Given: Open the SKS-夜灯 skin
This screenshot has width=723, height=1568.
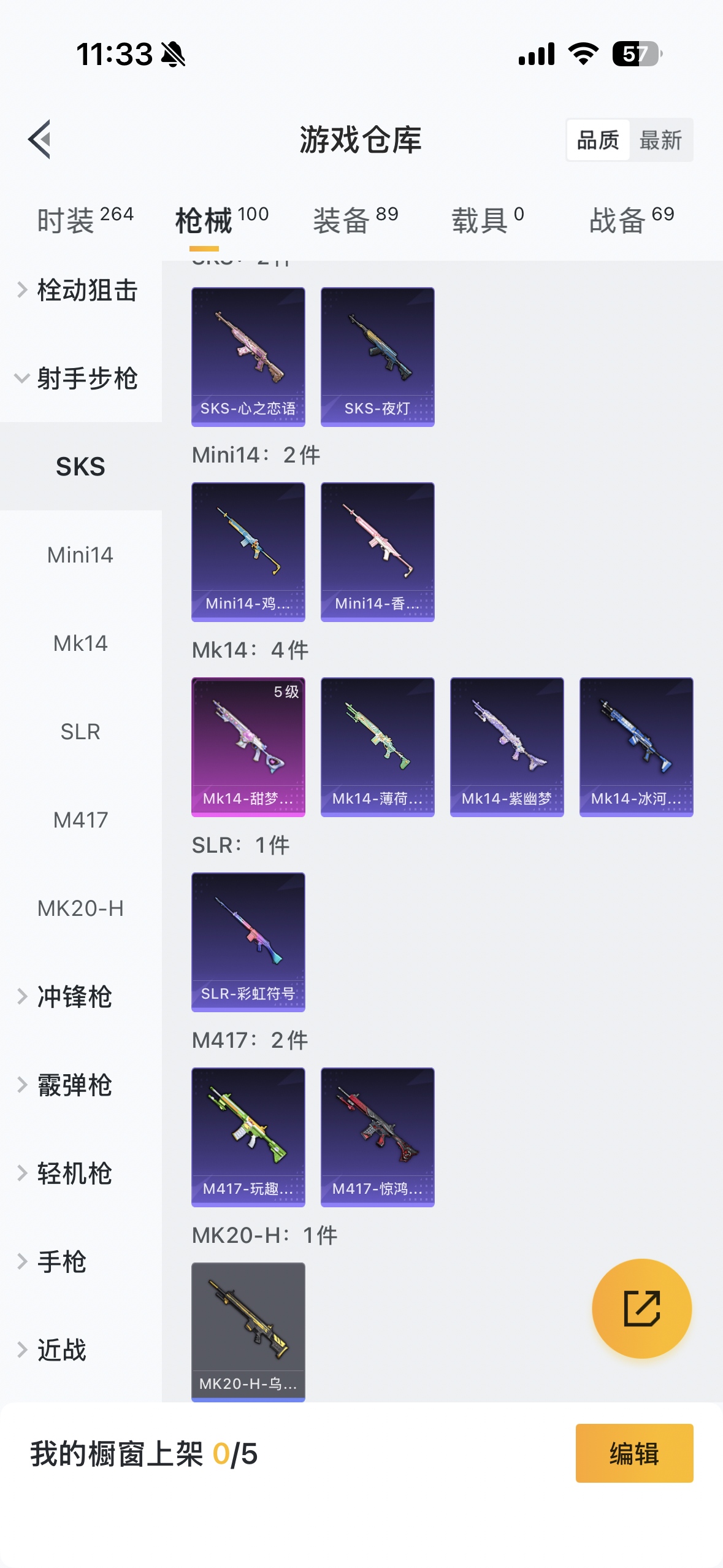Looking at the screenshot, I should pos(378,356).
